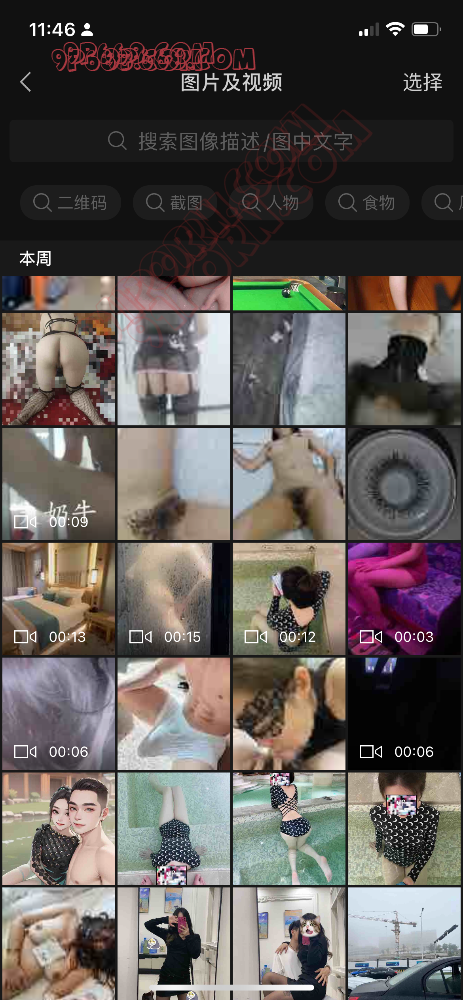Filter by the 截图 chip
Screen dimensions: 463x1000
point(175,203)
